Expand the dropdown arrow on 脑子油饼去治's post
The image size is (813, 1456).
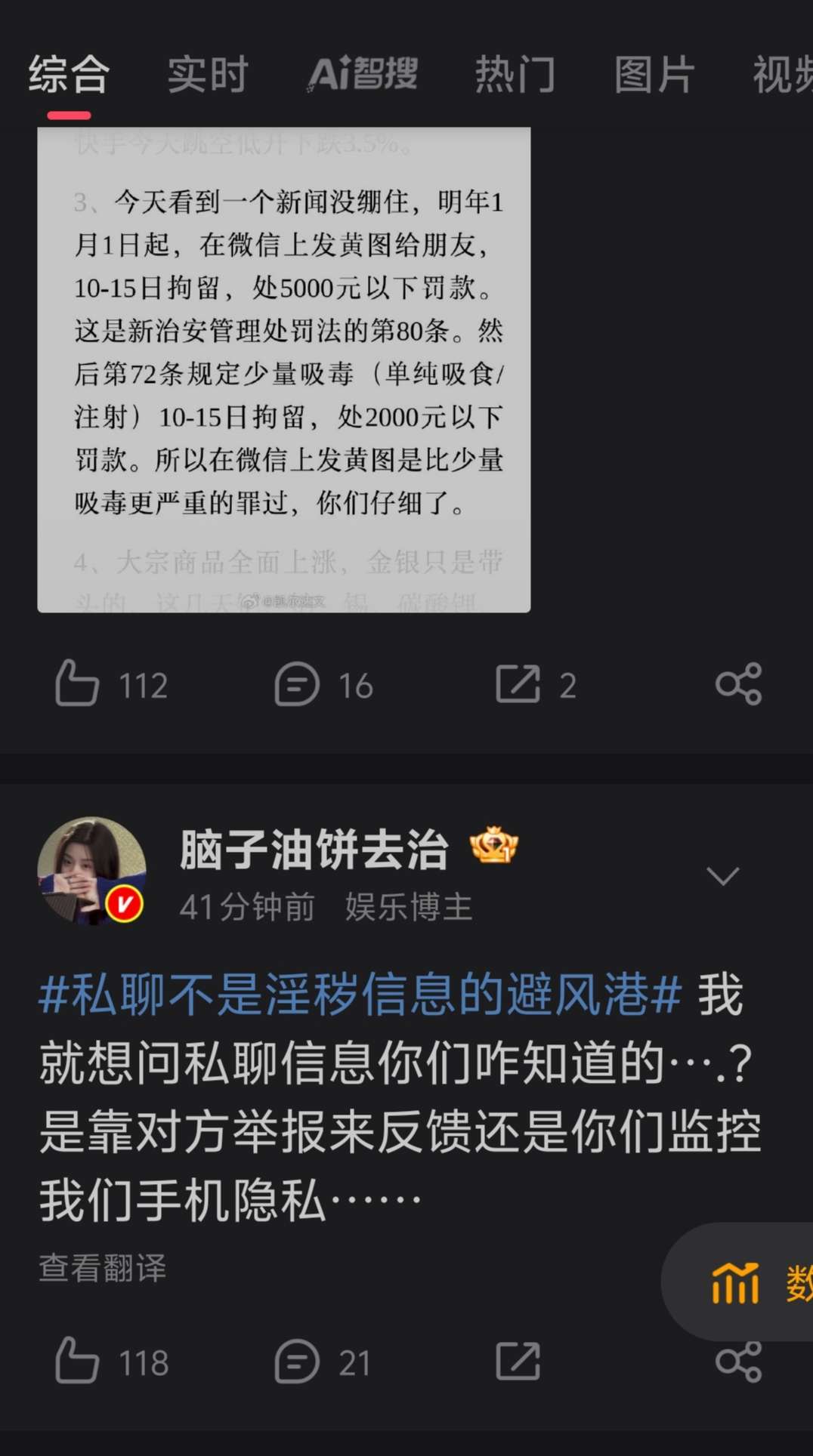click(x=722, y=876)
